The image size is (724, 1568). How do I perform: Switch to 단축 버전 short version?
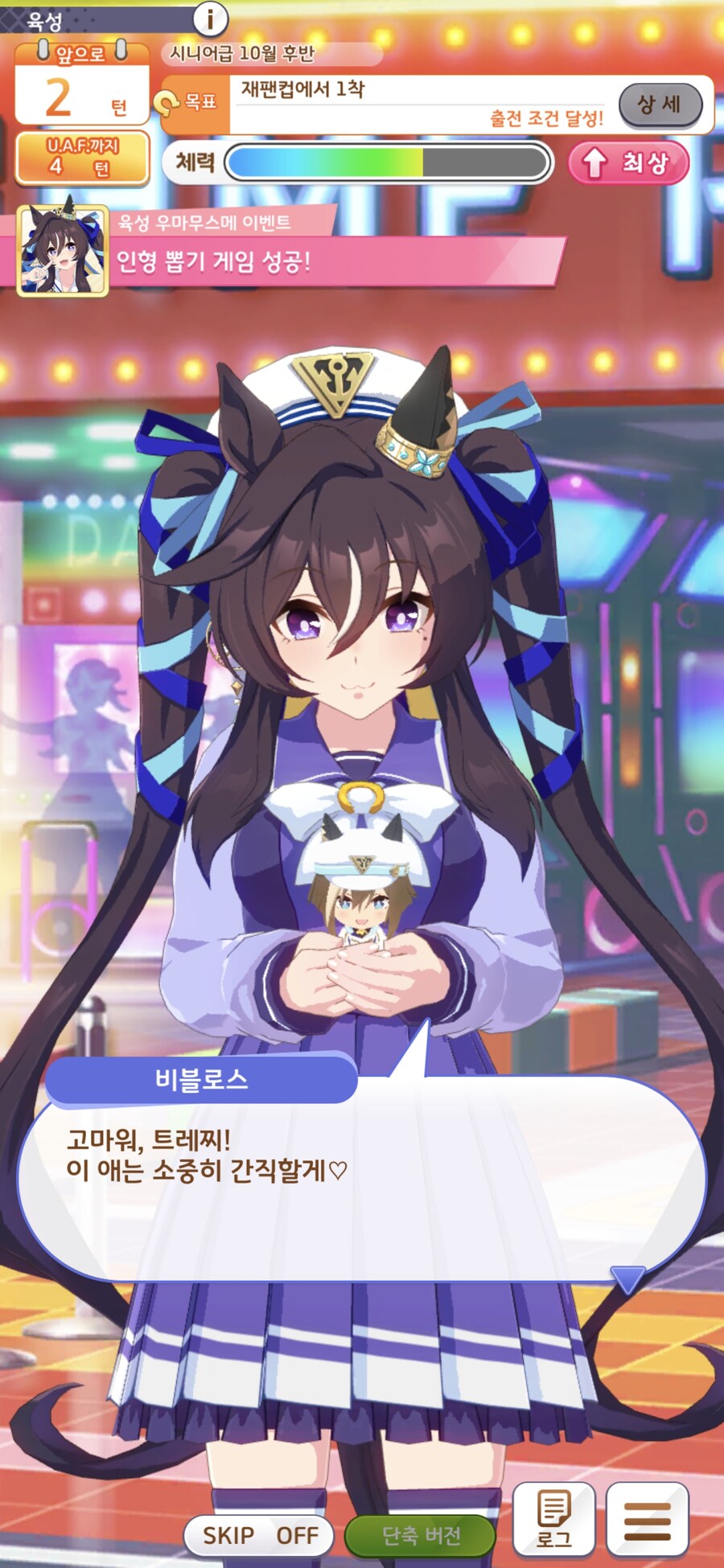pos(421,1536)
